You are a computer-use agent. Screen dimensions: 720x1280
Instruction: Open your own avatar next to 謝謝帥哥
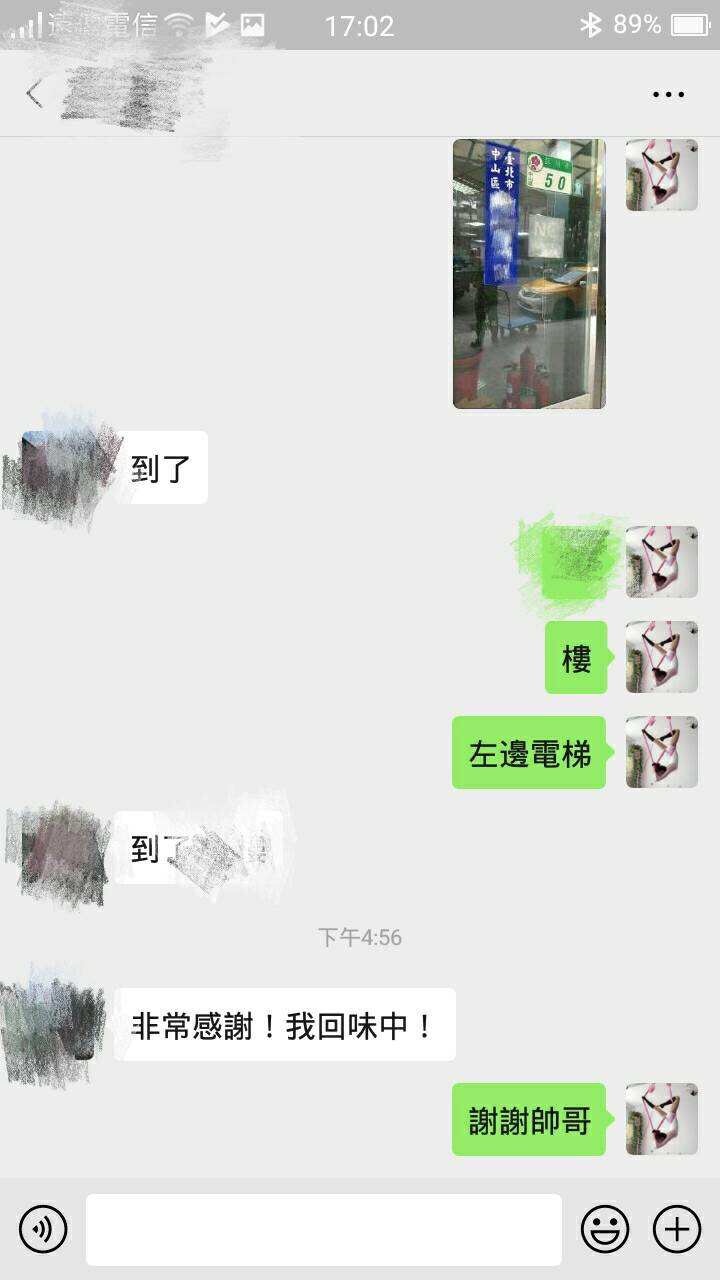pos(662,1120)
